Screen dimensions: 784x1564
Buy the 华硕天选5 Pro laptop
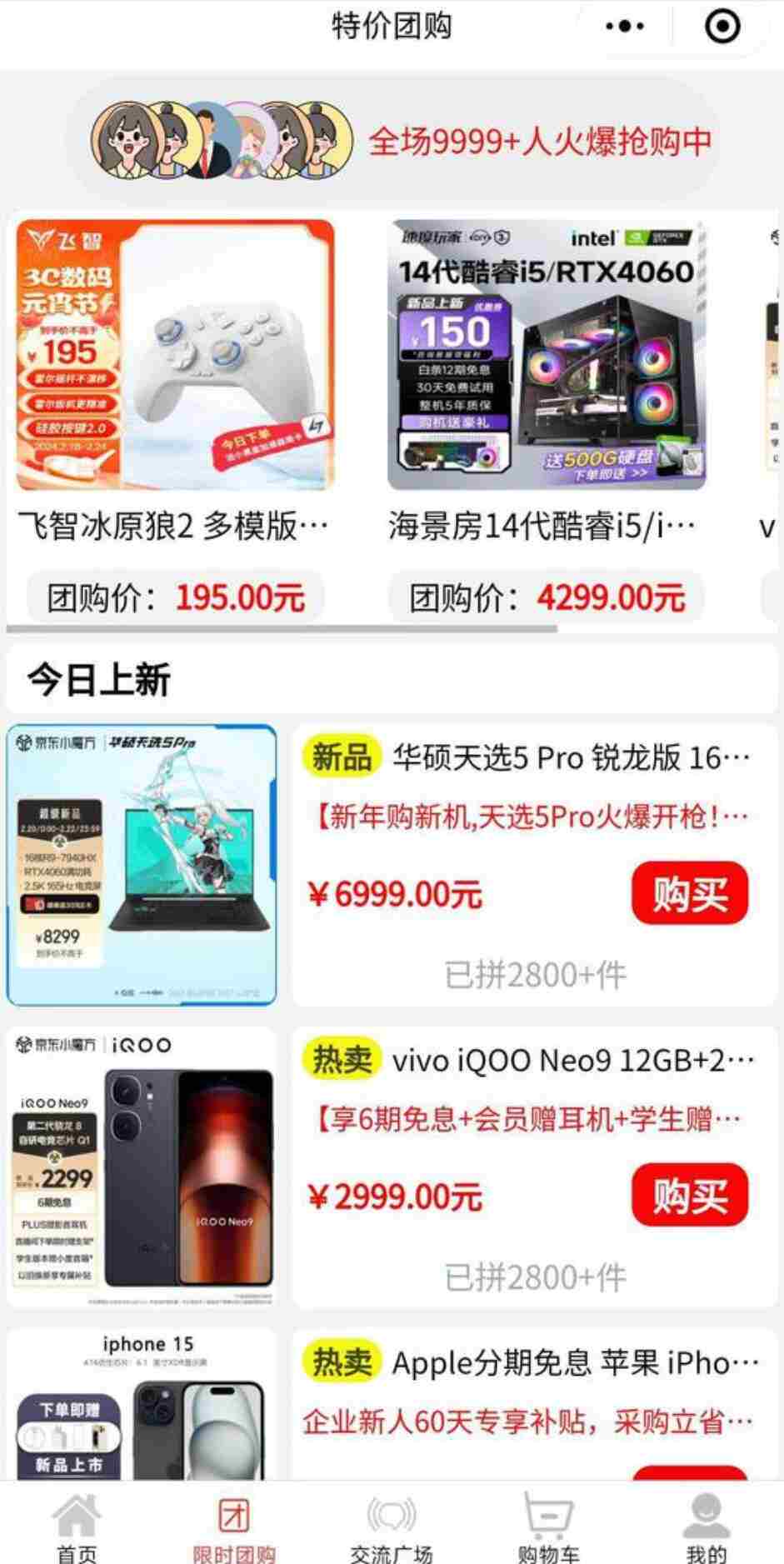[689, 894]
